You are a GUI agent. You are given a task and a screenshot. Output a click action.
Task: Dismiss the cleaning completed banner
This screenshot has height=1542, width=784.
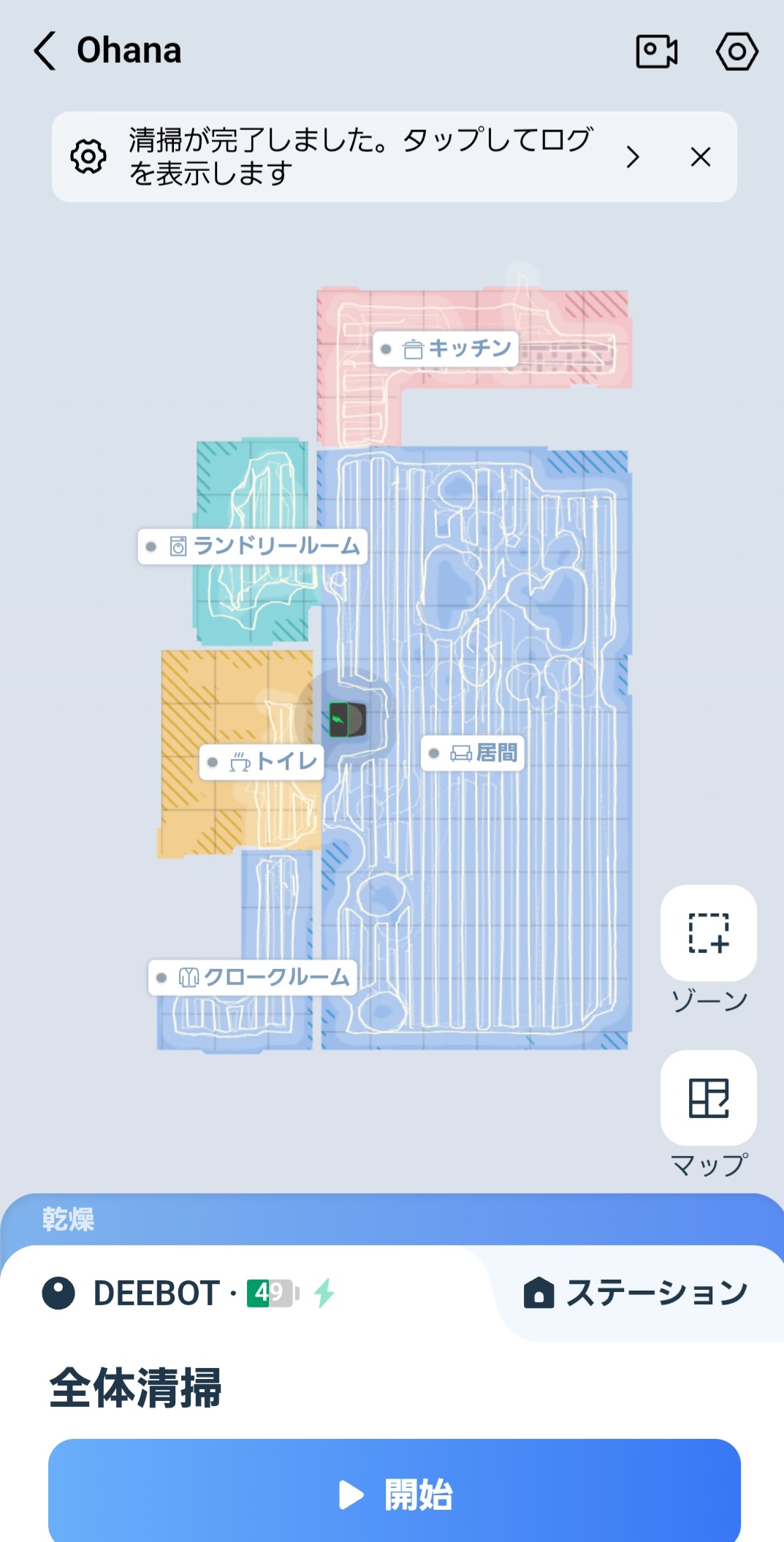700,156
